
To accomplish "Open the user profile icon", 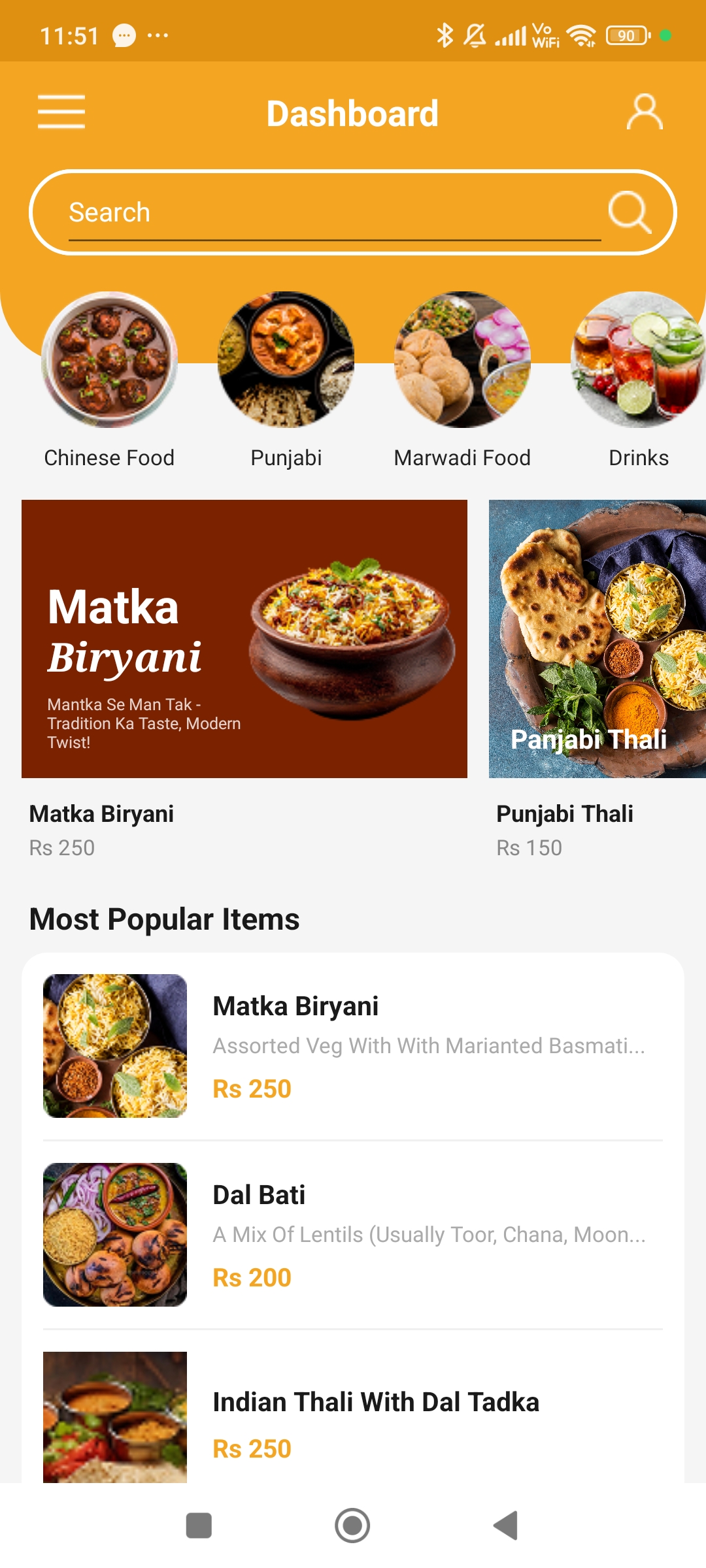I will 645,112.
